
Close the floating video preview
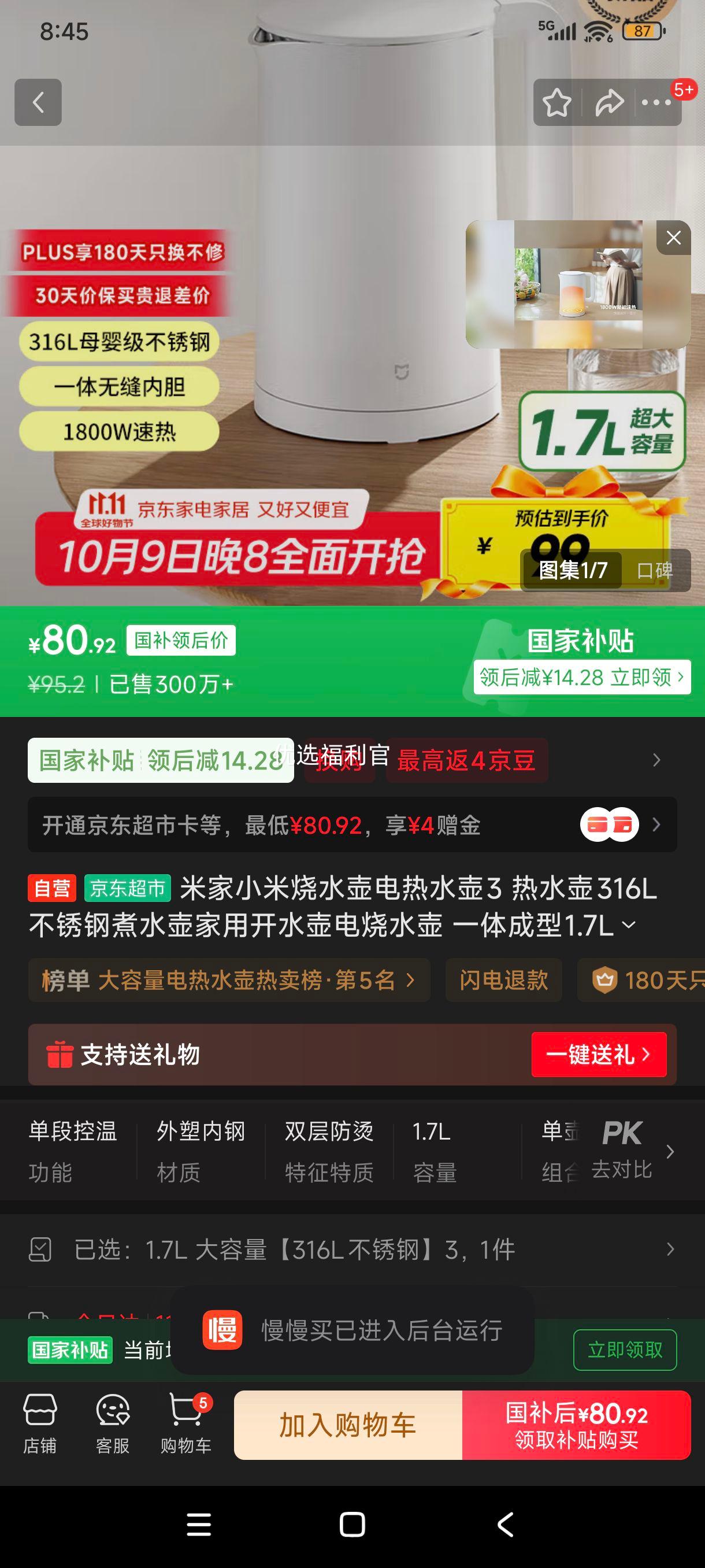click(673, 238)
